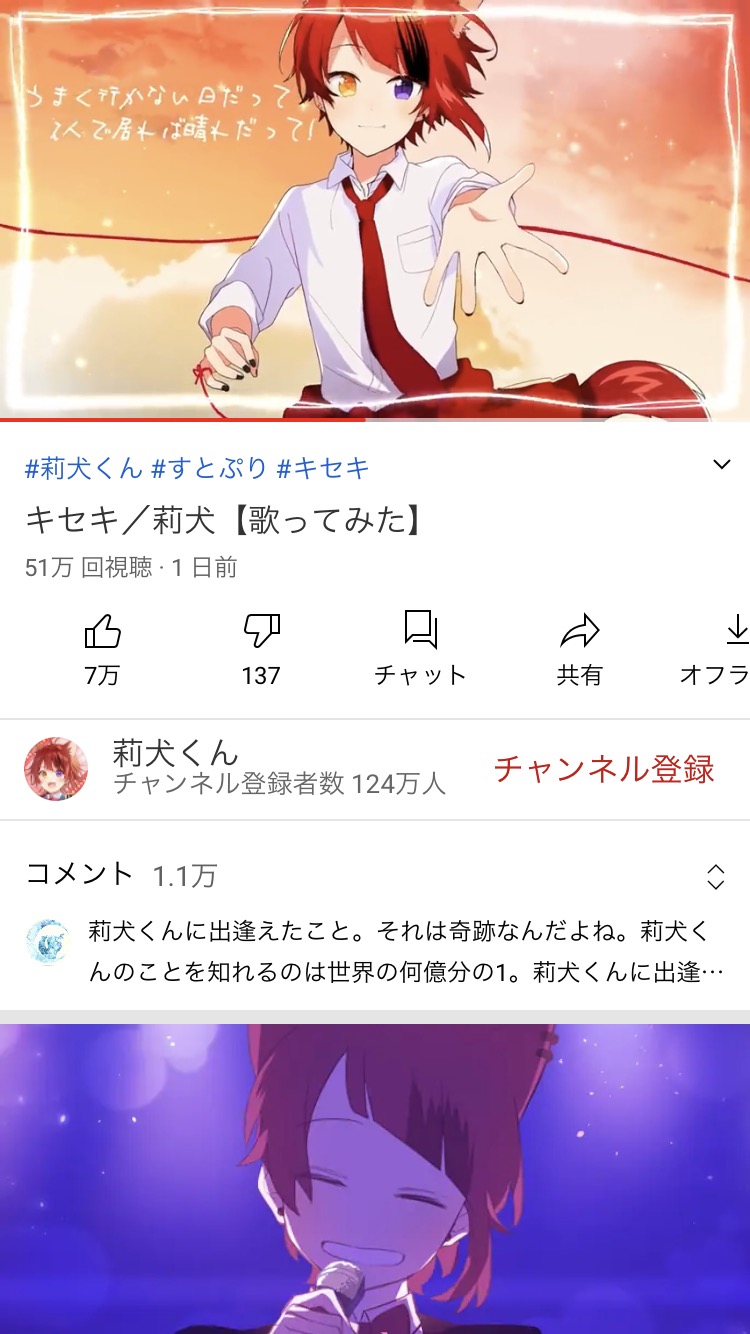Expand the コメント section
Screen dimensions: 750x1334
coord(375,917)
